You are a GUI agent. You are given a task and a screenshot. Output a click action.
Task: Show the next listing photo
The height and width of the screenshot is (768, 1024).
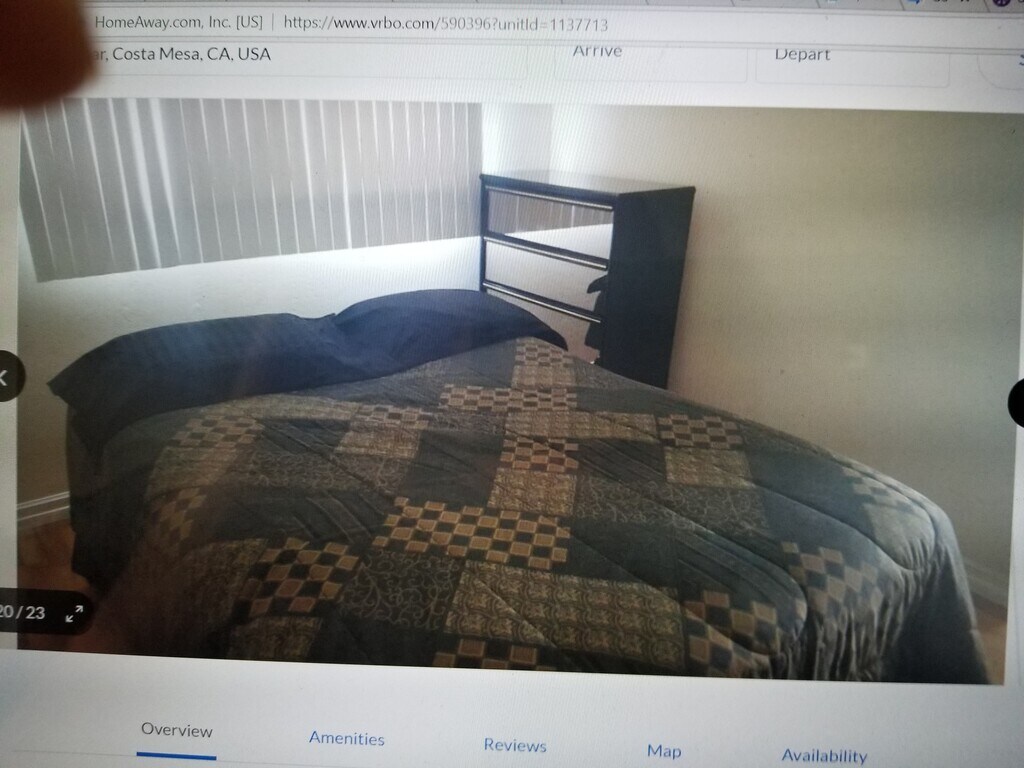click(x=1015, y=404)
